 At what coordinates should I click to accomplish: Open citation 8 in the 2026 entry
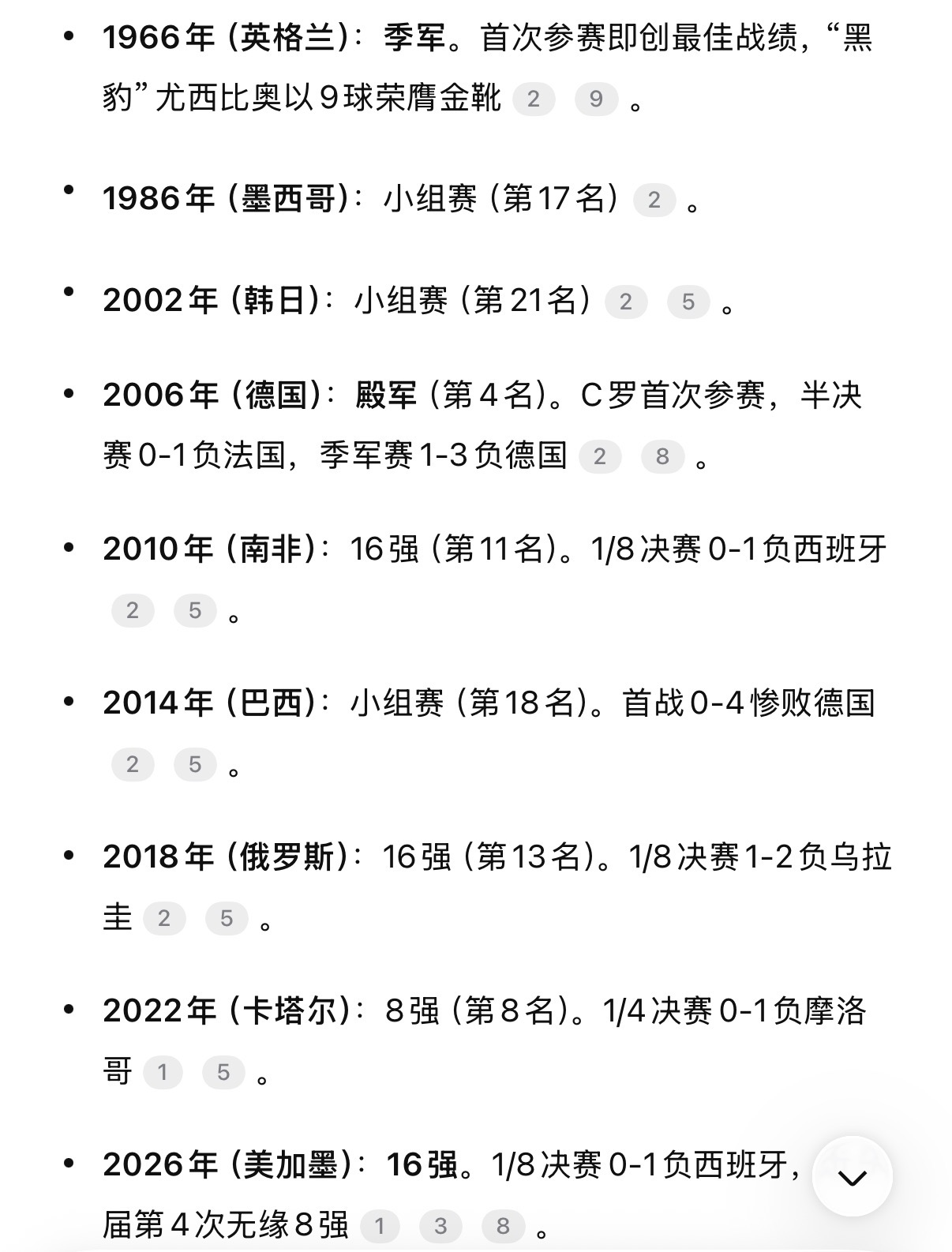(x=503, y=1226)
